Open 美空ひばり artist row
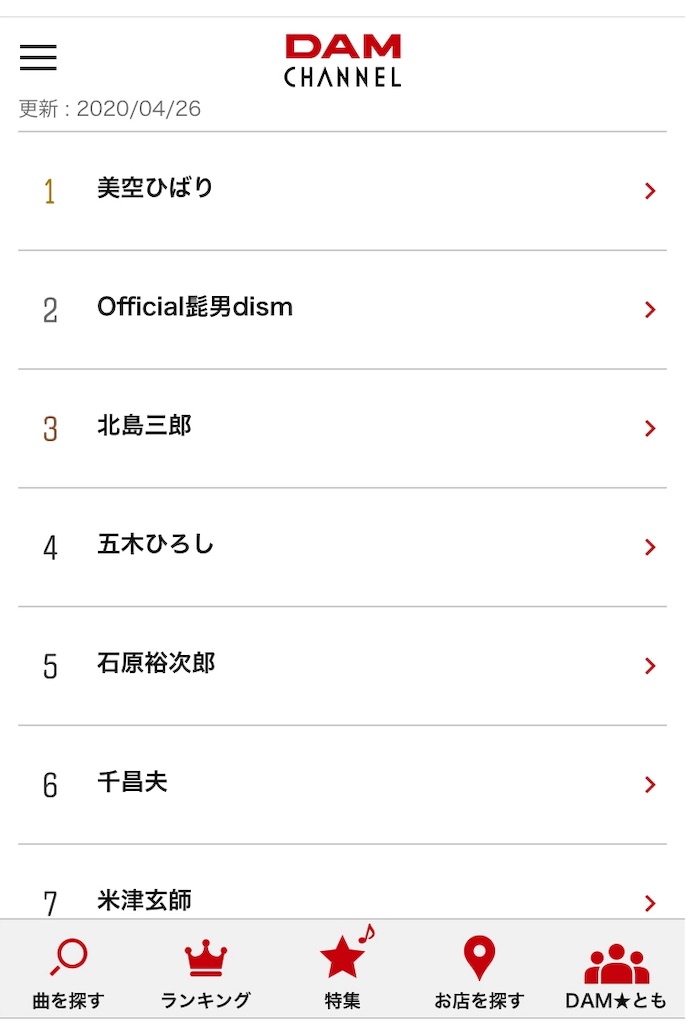Viewport: 686px width, 1024px height. (342, 190)
